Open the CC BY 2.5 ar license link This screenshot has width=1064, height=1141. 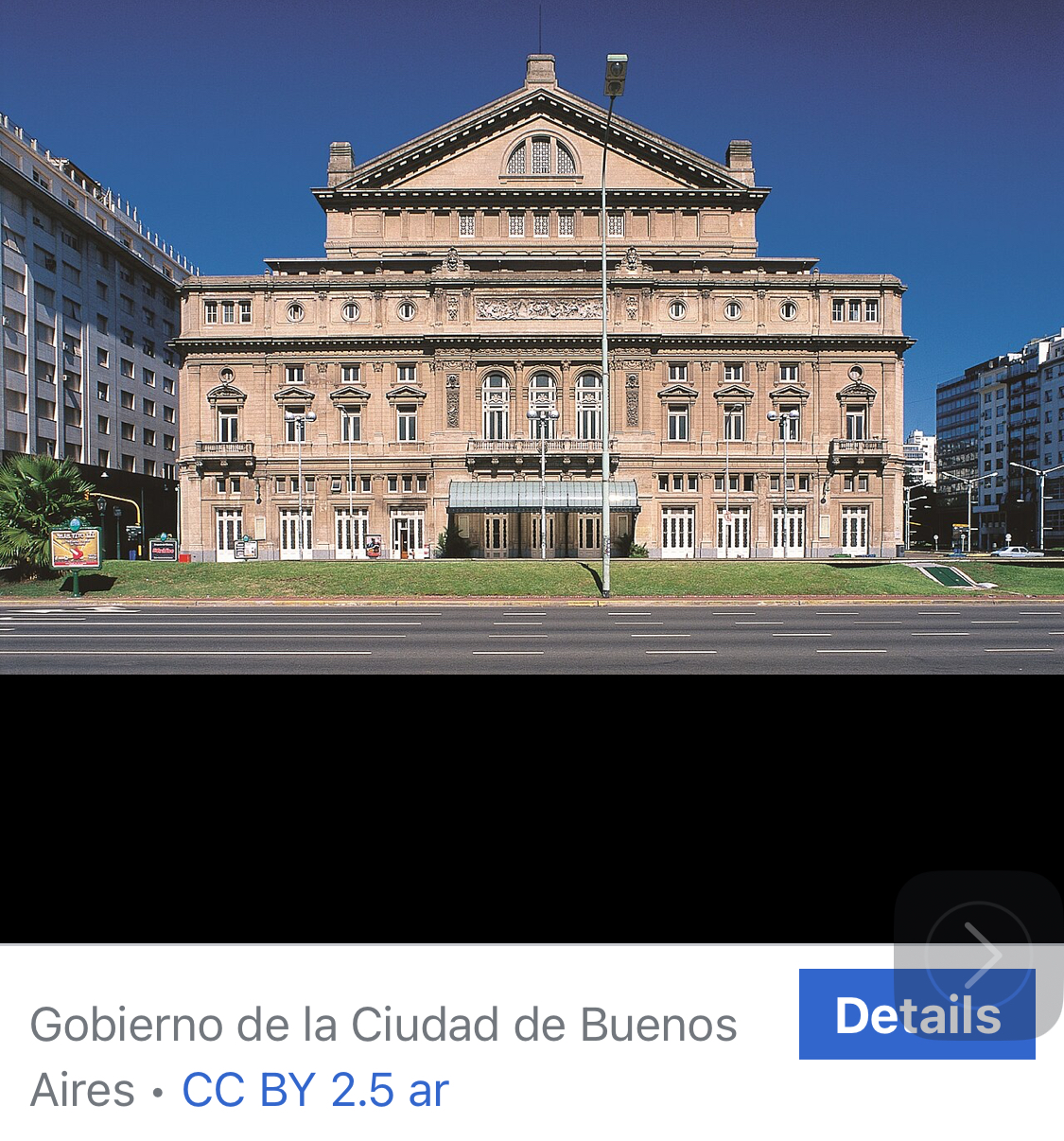point(315,1090)
